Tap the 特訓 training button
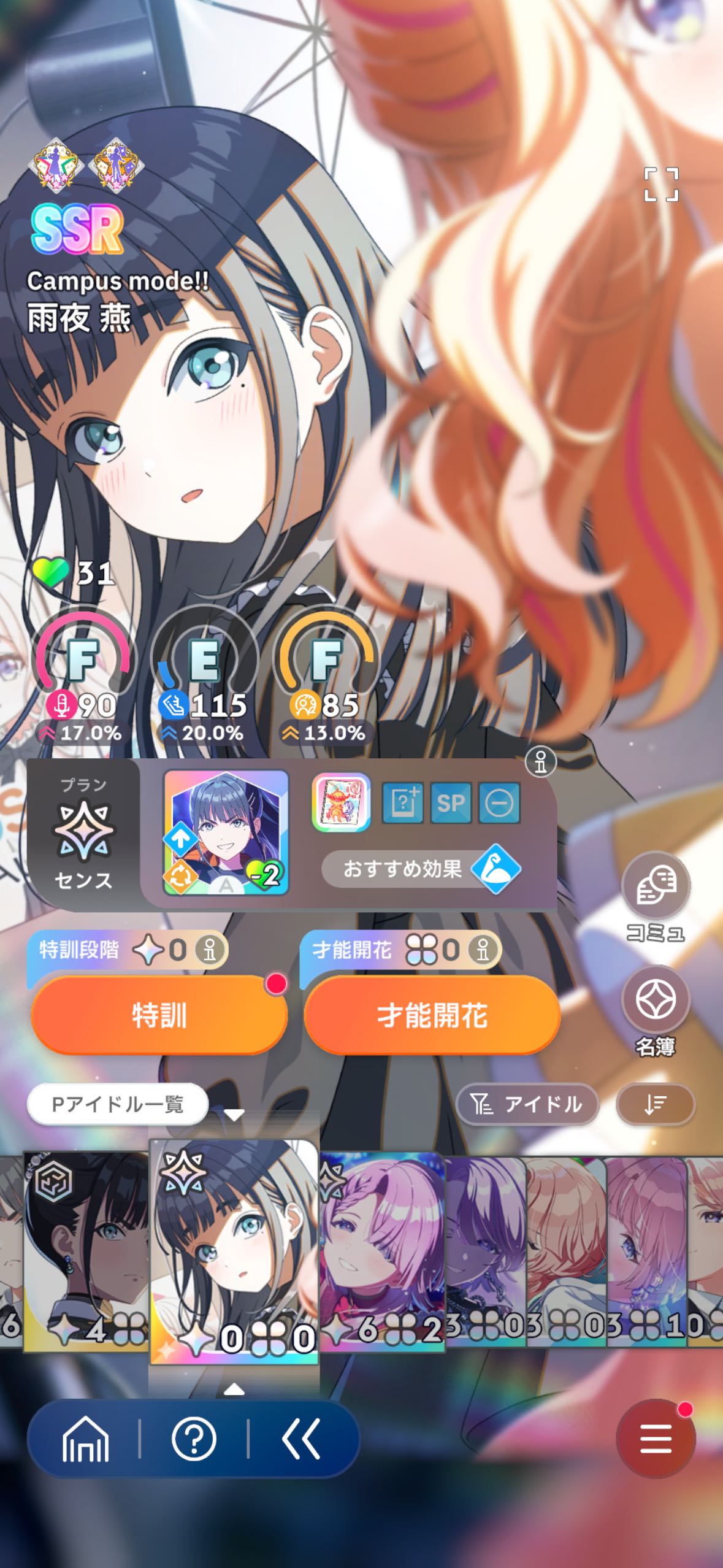The height and width of the screenshot is (1568, 723). point(159,1015)
